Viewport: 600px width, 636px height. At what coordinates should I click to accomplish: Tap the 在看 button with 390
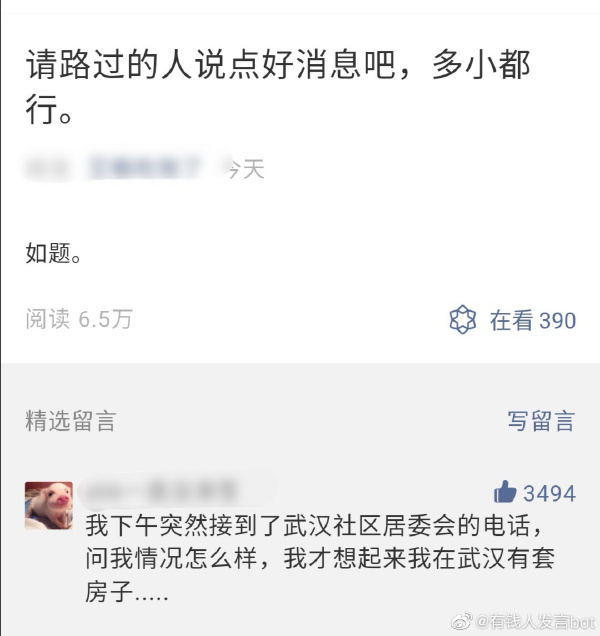point(512,320)
